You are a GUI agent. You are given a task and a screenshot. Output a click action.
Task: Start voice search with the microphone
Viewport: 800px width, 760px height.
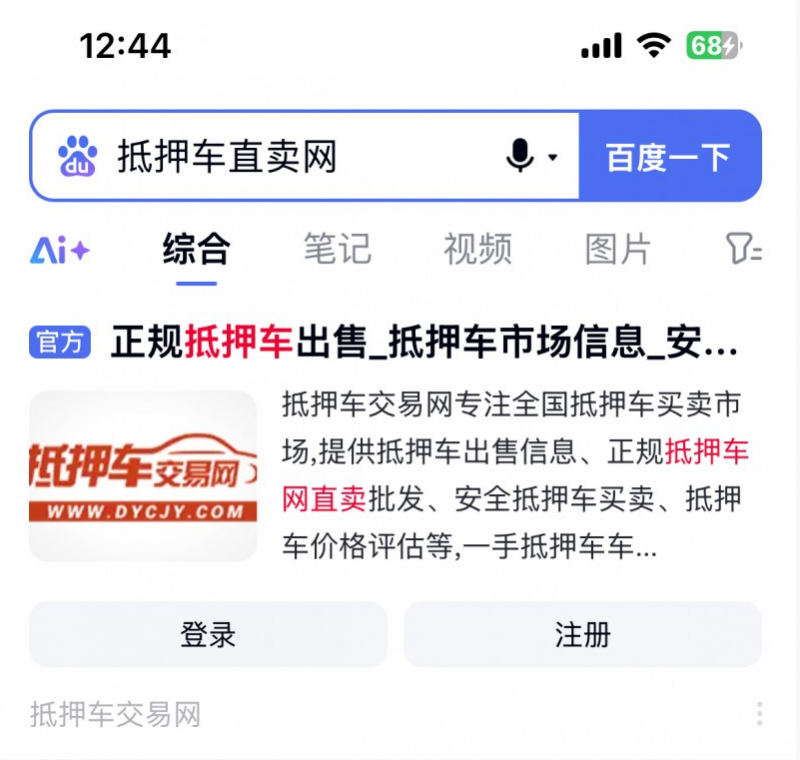click(520, 157)
